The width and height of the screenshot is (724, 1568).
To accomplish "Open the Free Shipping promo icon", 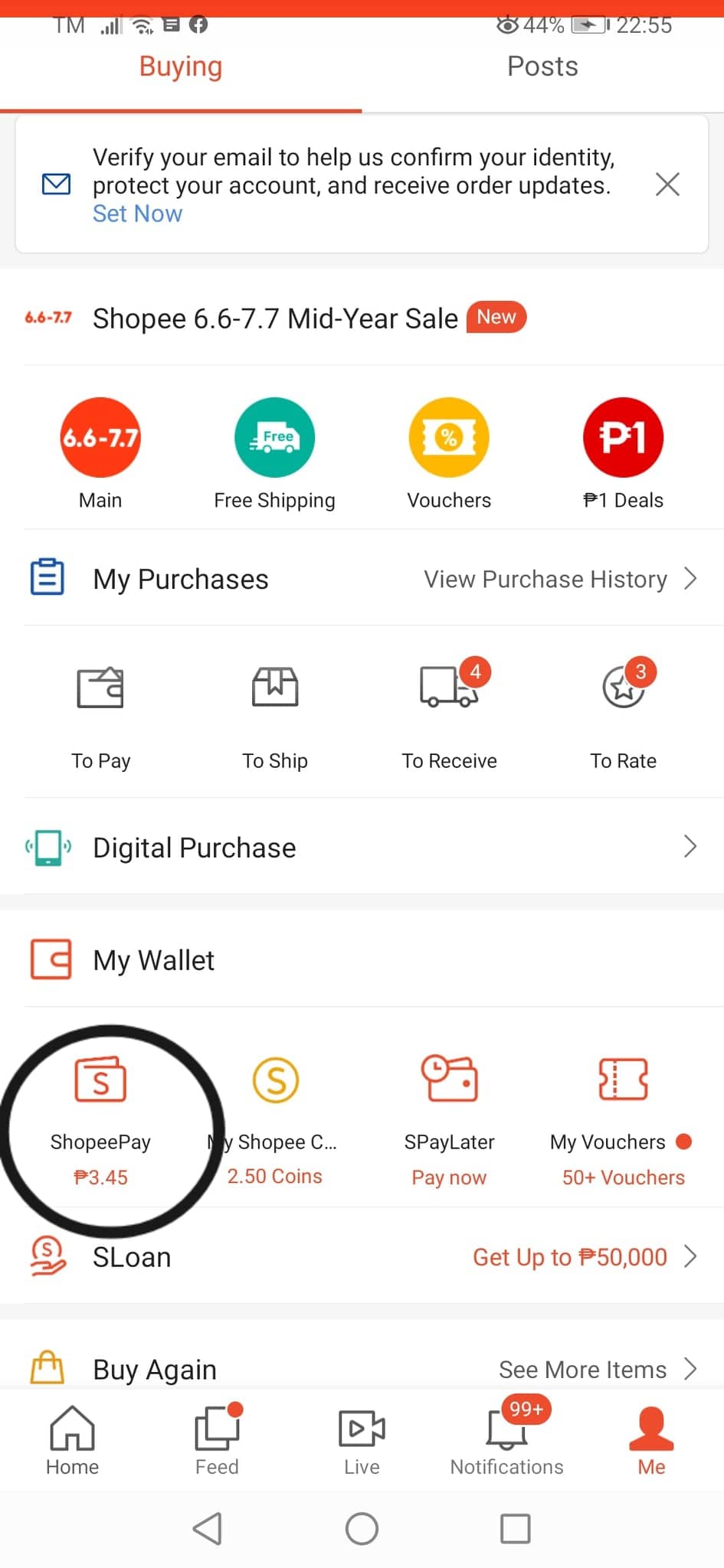I will click(274, 436).
